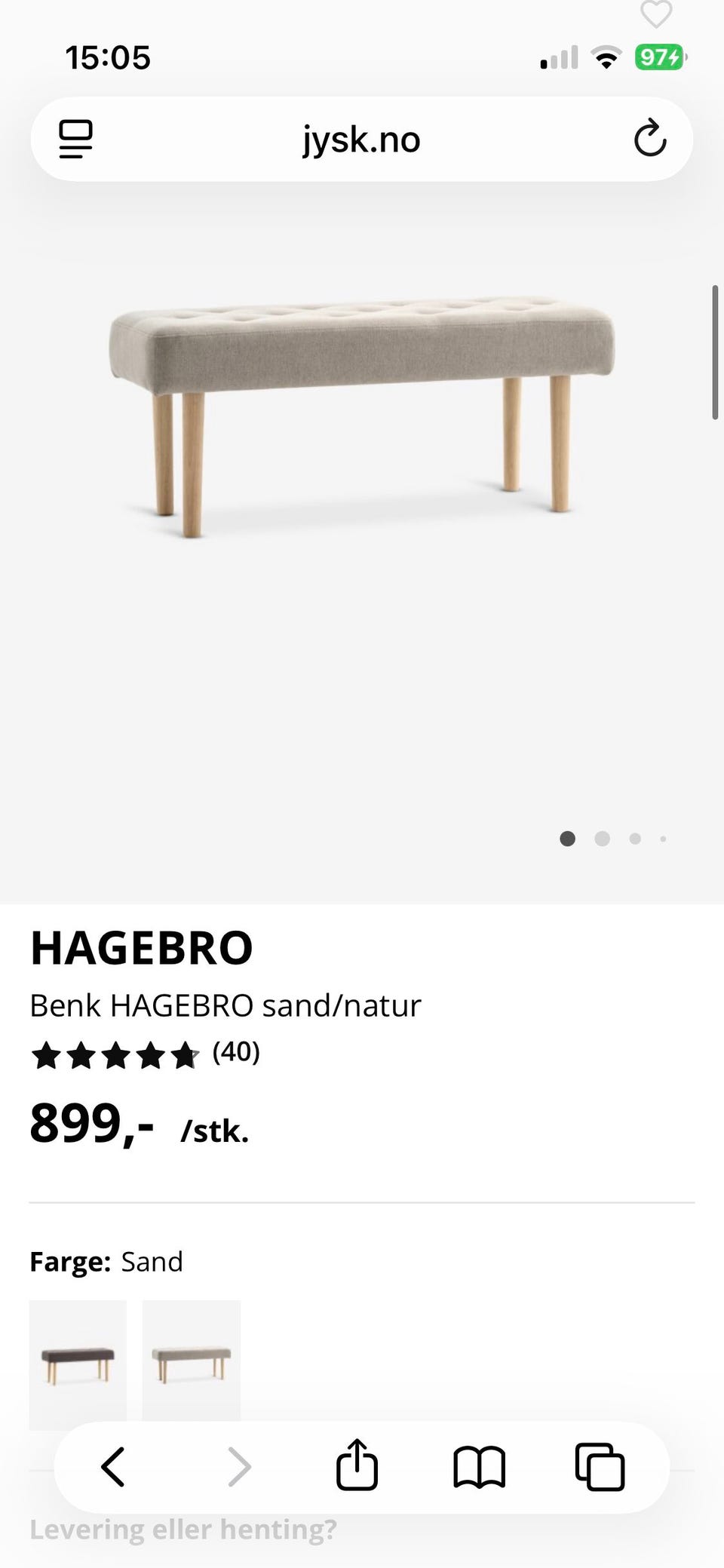Select the first carousel page dot

click(568, 839)
